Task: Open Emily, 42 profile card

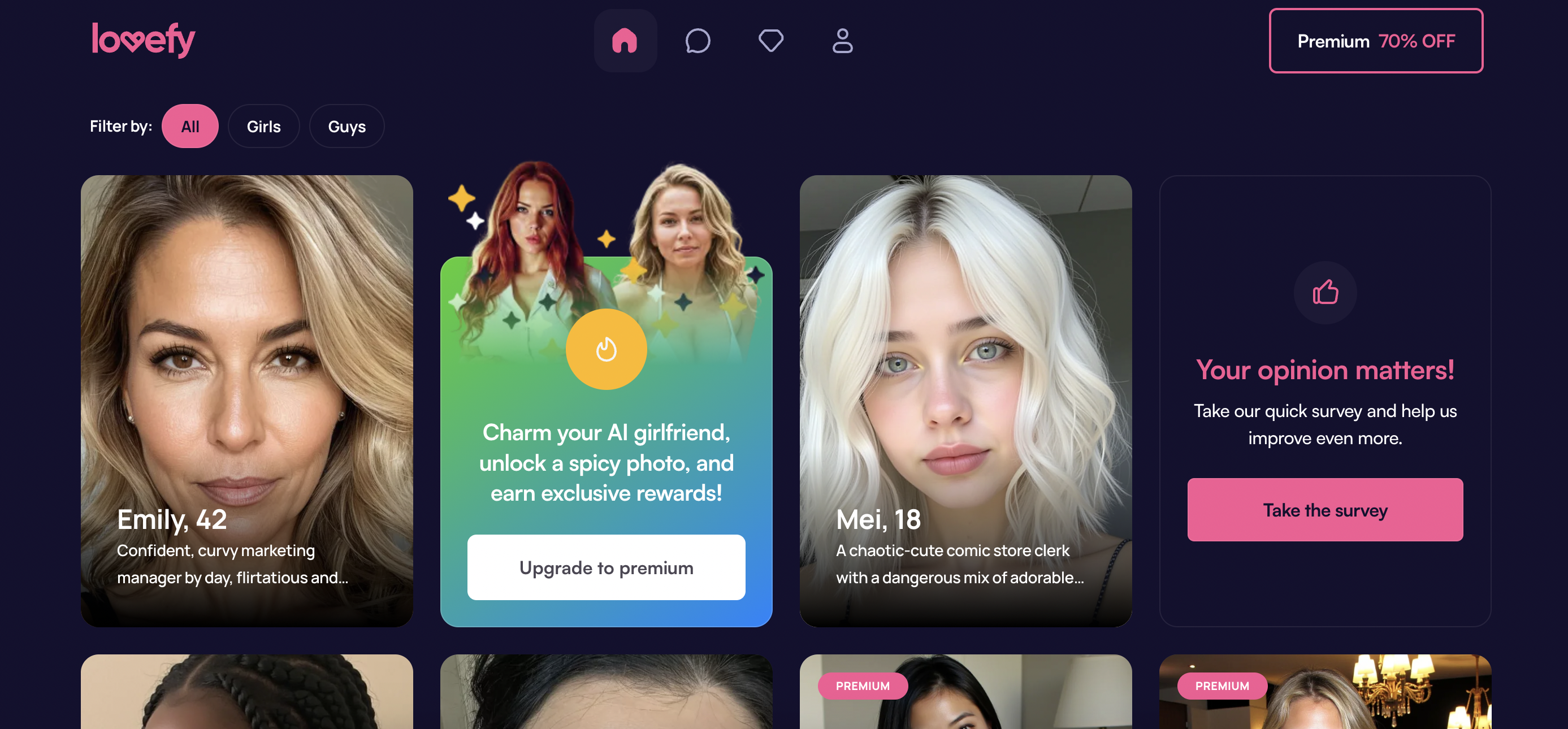Action: point(246,401)
